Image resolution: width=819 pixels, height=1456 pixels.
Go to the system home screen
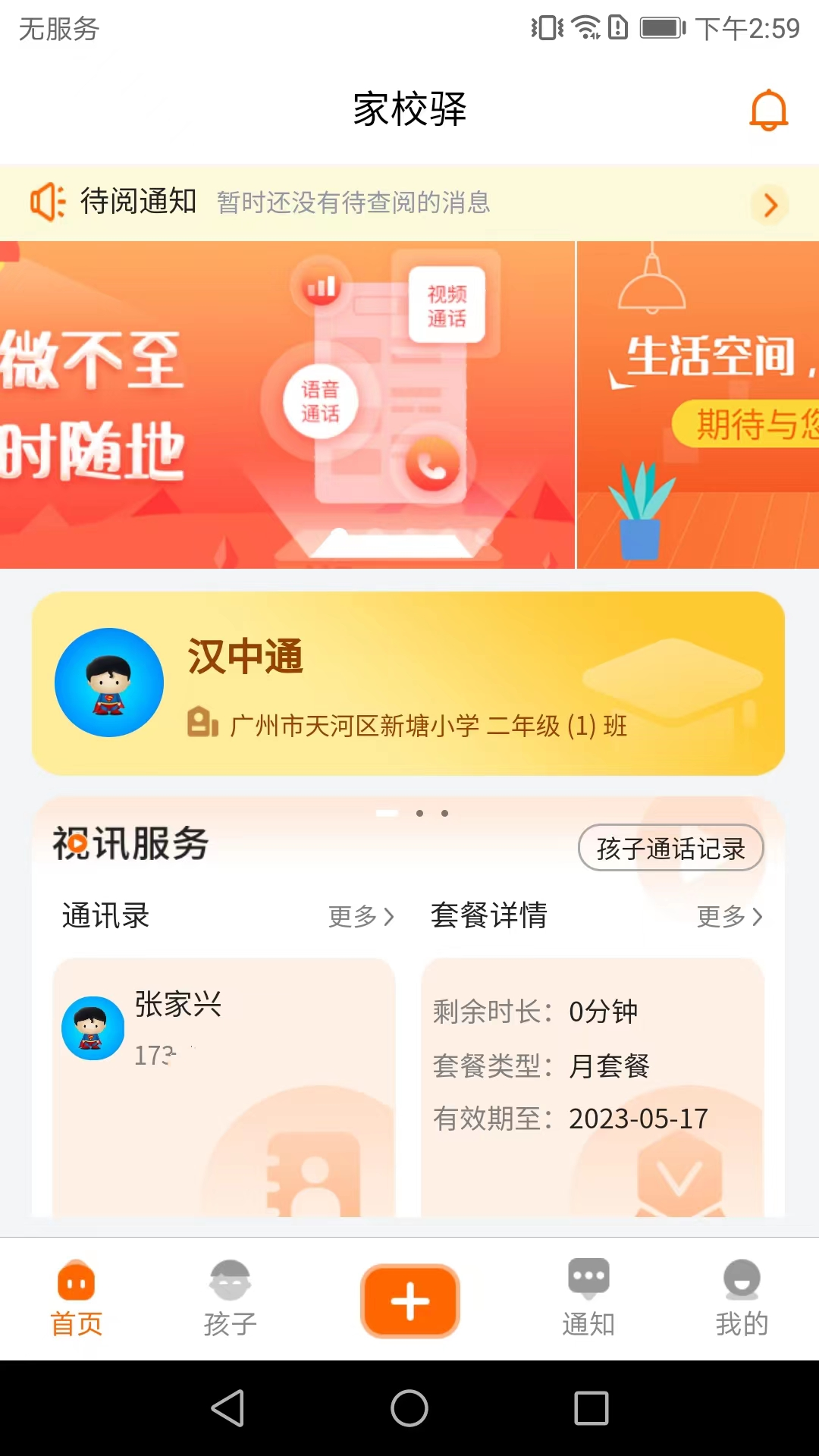click(409, 1408)
